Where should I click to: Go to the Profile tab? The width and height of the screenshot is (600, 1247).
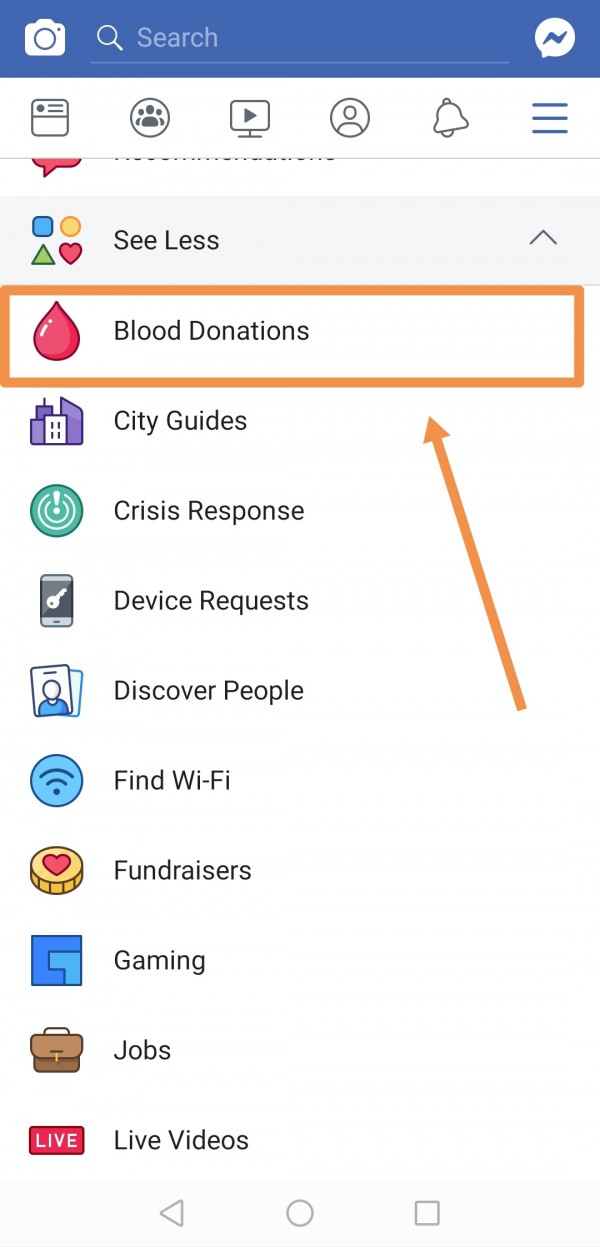tap(350, 118)
